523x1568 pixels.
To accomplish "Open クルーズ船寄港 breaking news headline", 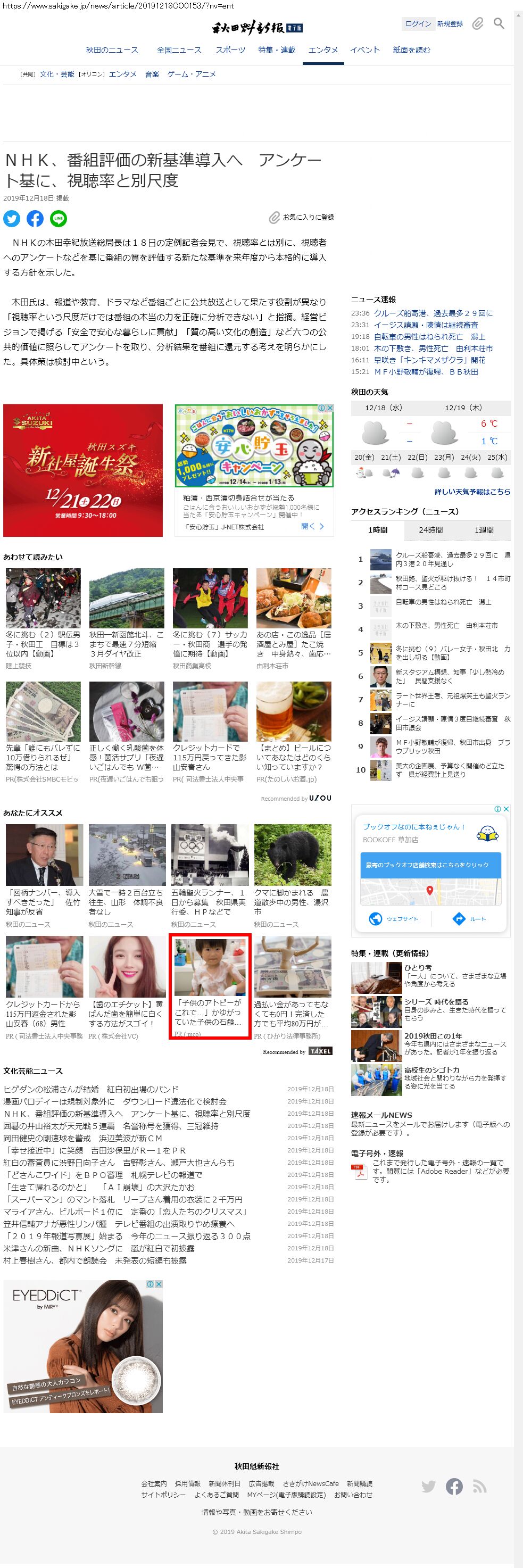I will [433, 313].
